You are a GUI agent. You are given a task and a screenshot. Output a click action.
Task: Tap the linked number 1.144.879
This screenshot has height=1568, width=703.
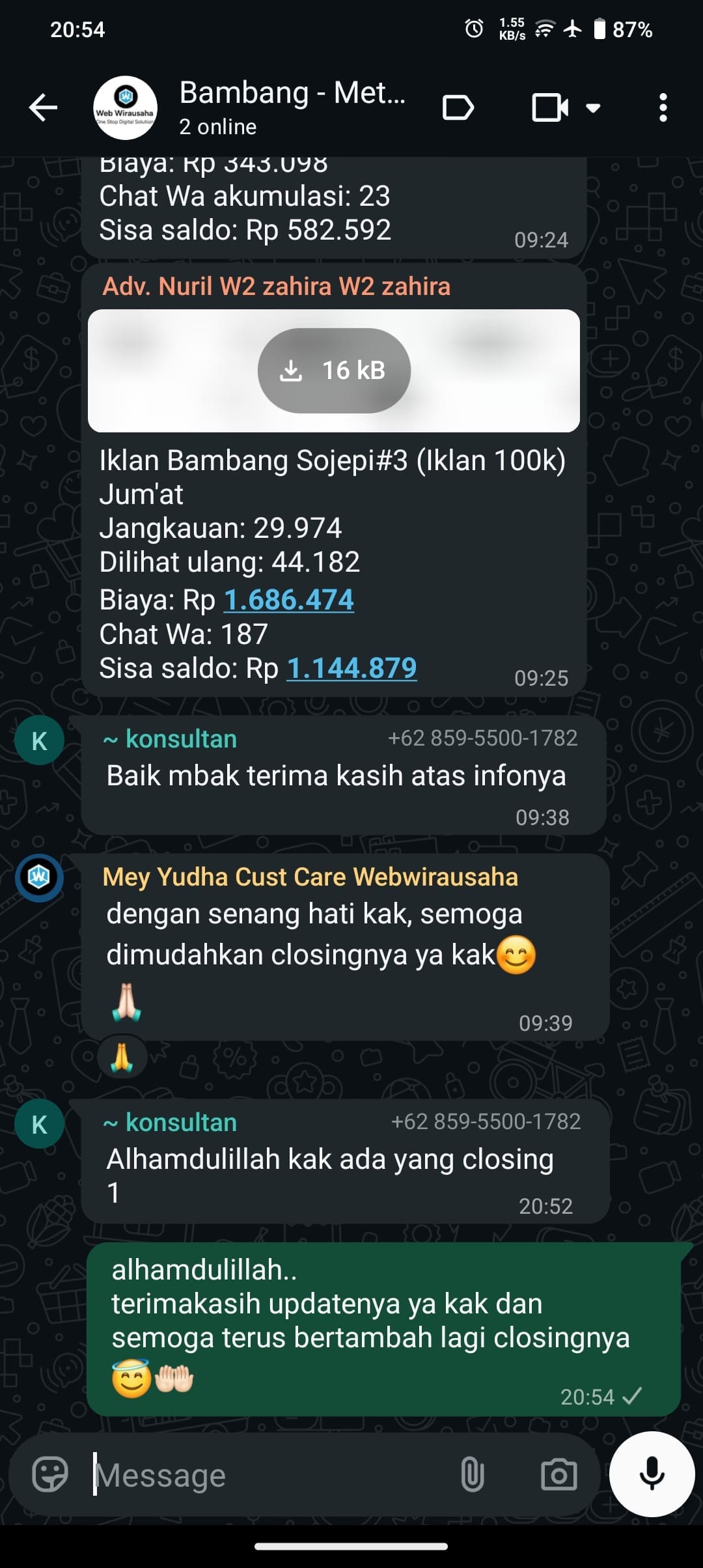[x=351, y=667]
